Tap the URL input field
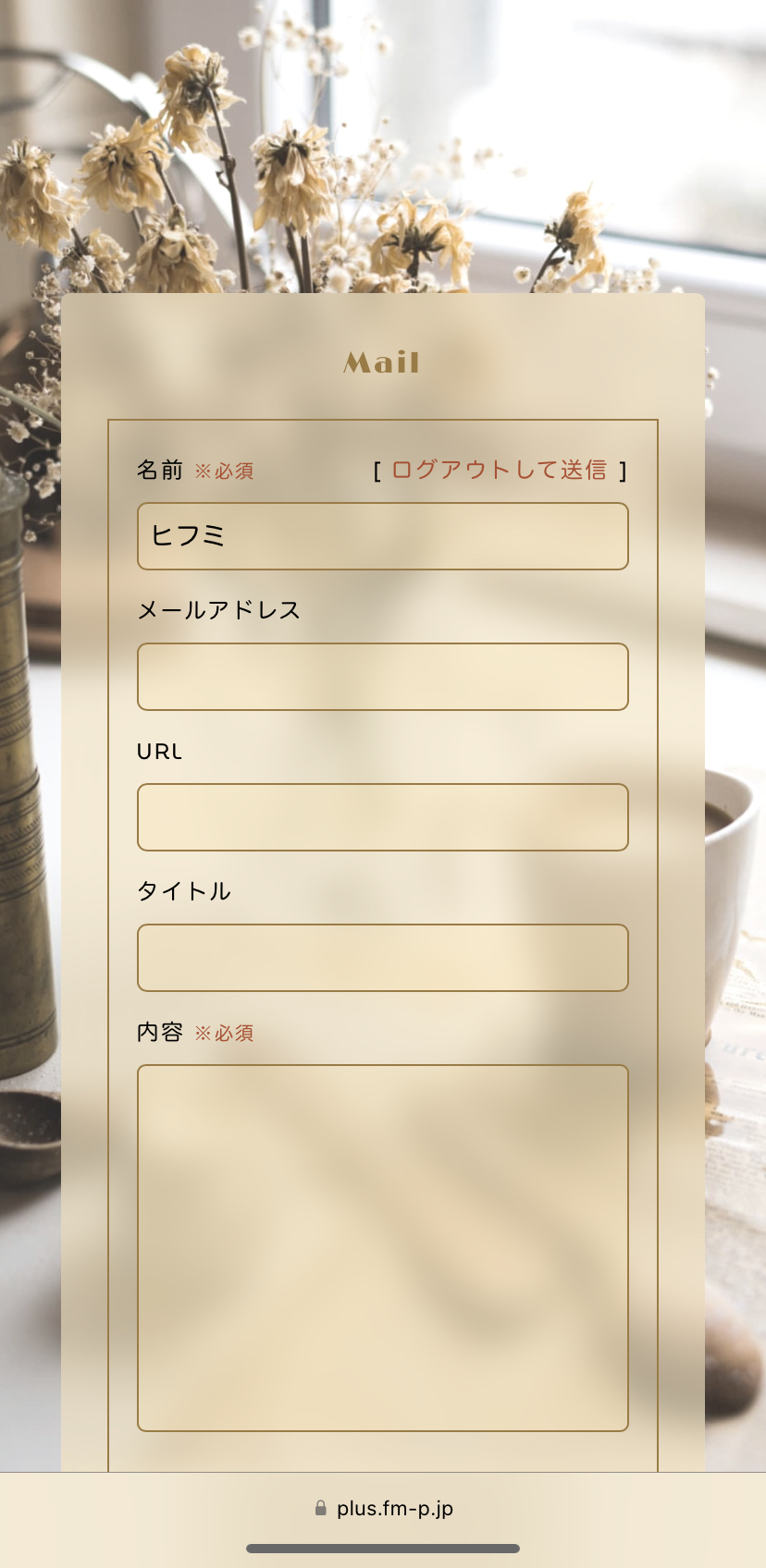The image size is (766, 1568). [x=382, y=817]
